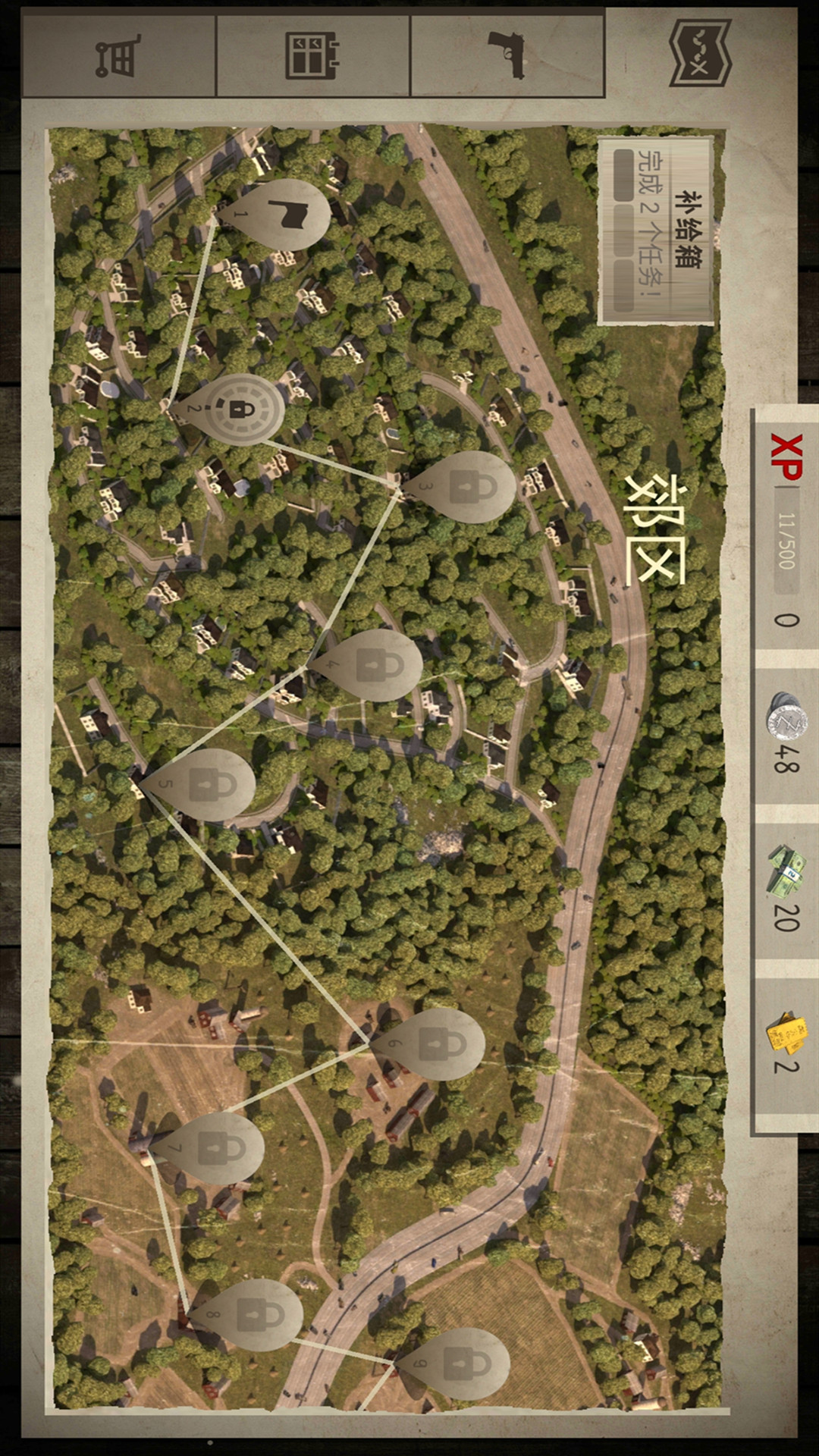Select locked mission marker 4

[369, 665]
